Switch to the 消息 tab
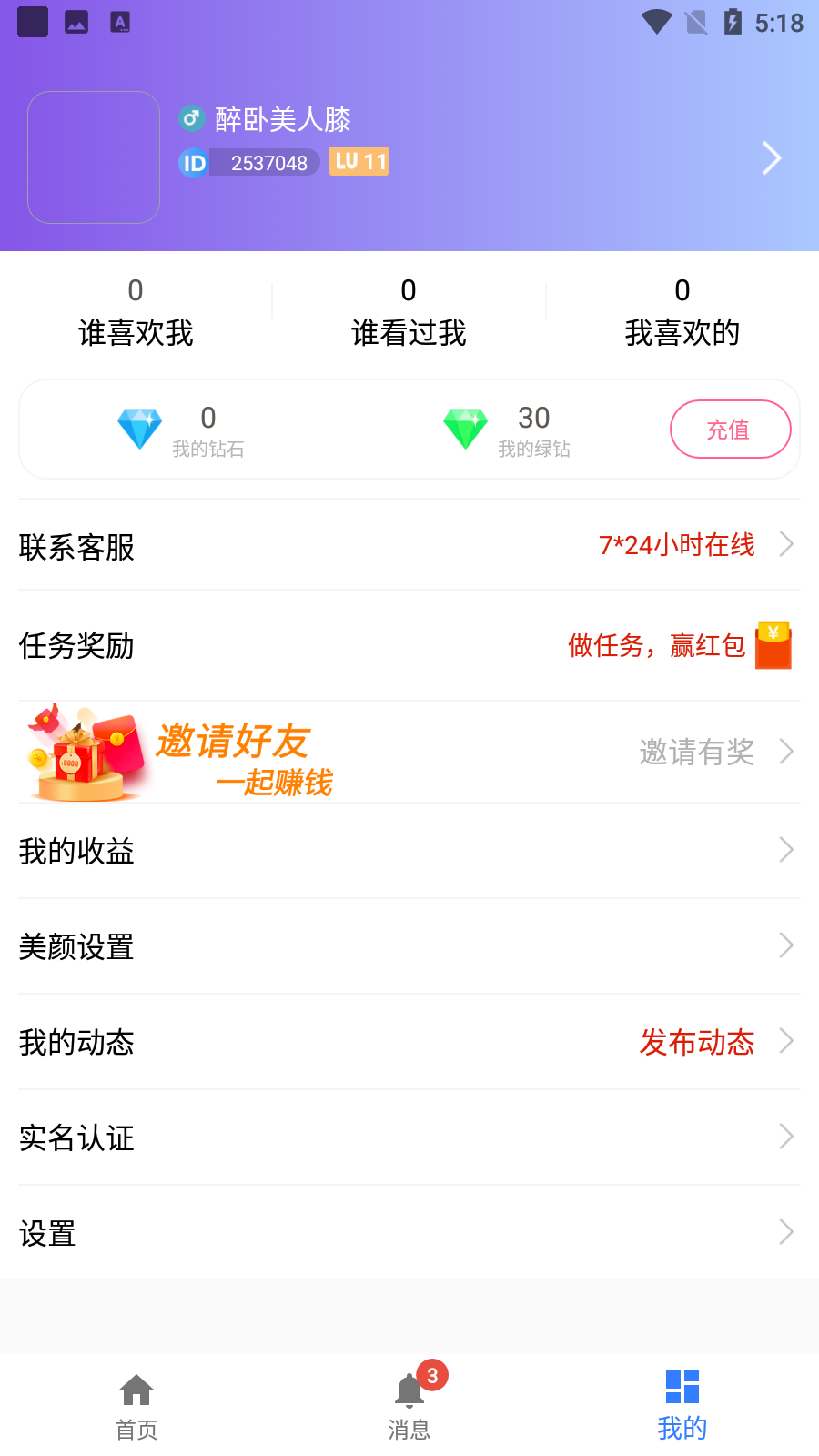Image resolution: width=819 pixels, height=1456 pixels. click(409, 1406)
